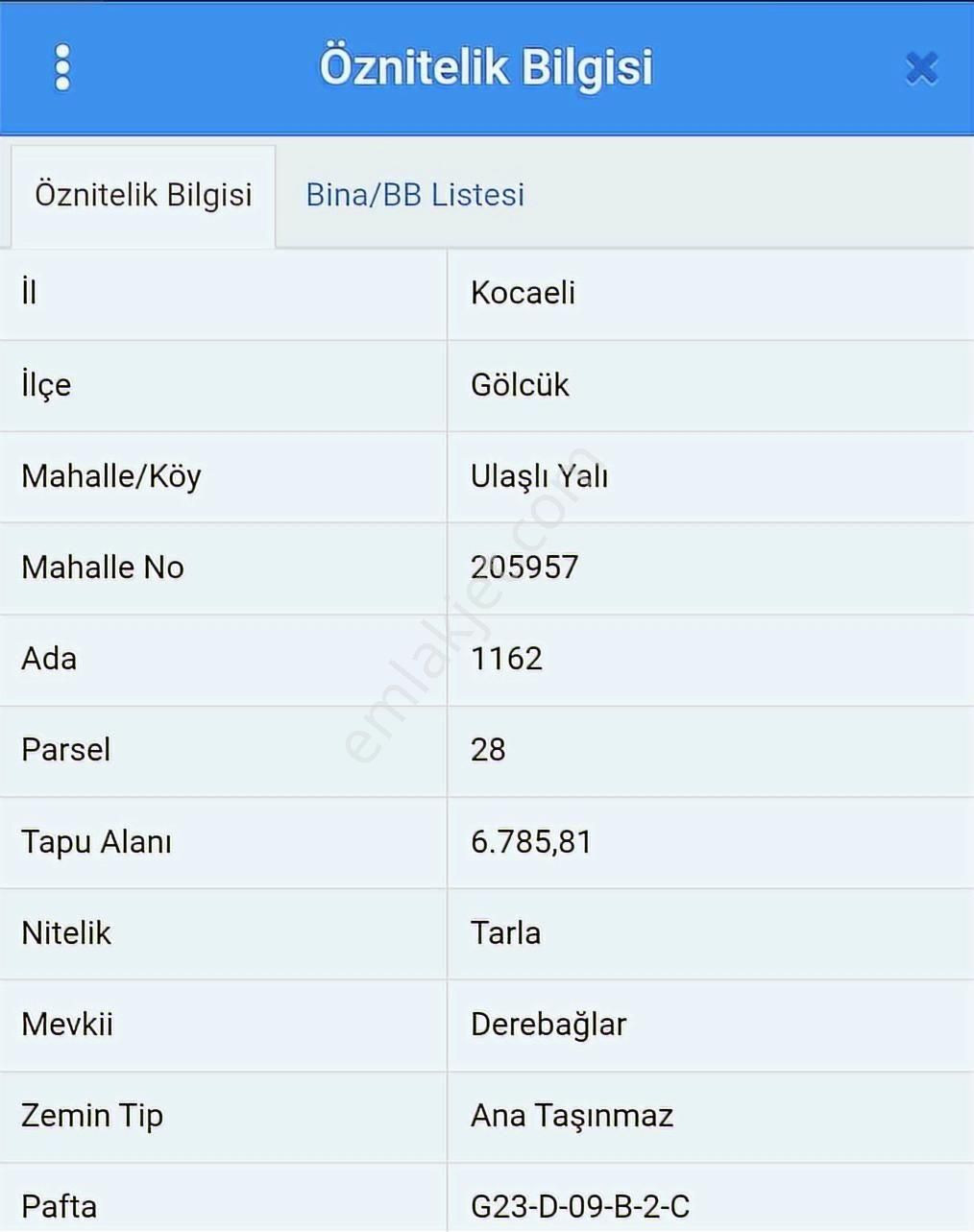The image size is (974, 1232).
Task: Click the Ada value 1162
Action: point(507,658)
